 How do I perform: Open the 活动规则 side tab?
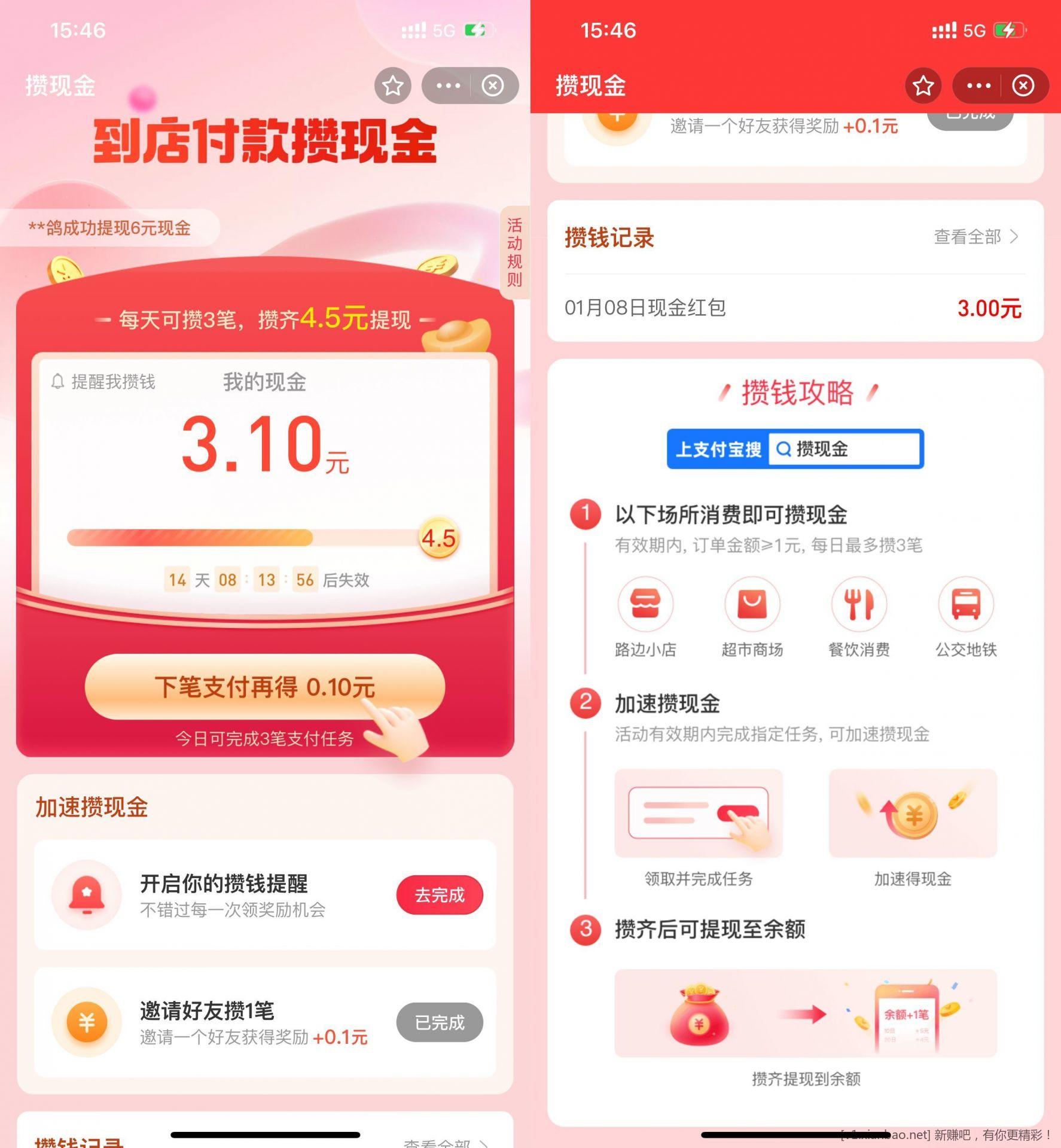click(514, 252)
